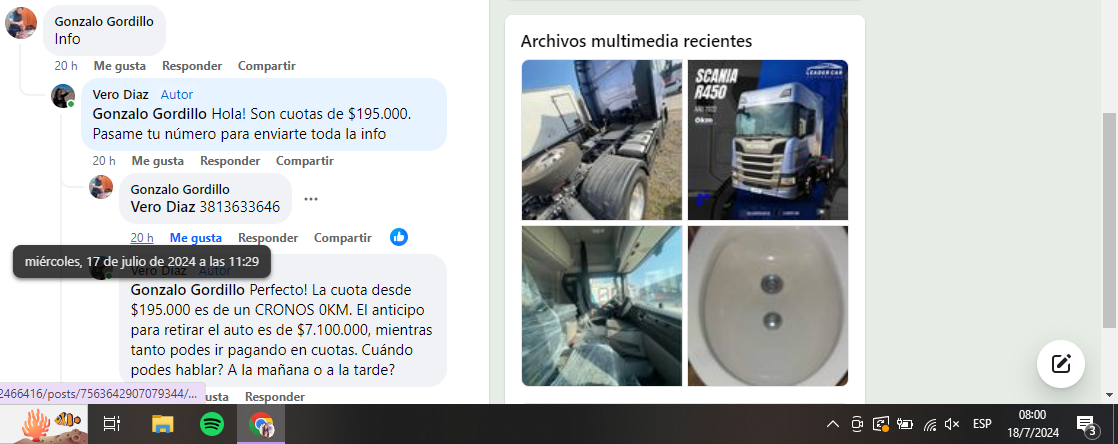Image resolution: width=1118 pixels, height=444 pixels.
Task: Like Vero Diaz's reply about $195.000 cuotas
Action: coord(157,160)
